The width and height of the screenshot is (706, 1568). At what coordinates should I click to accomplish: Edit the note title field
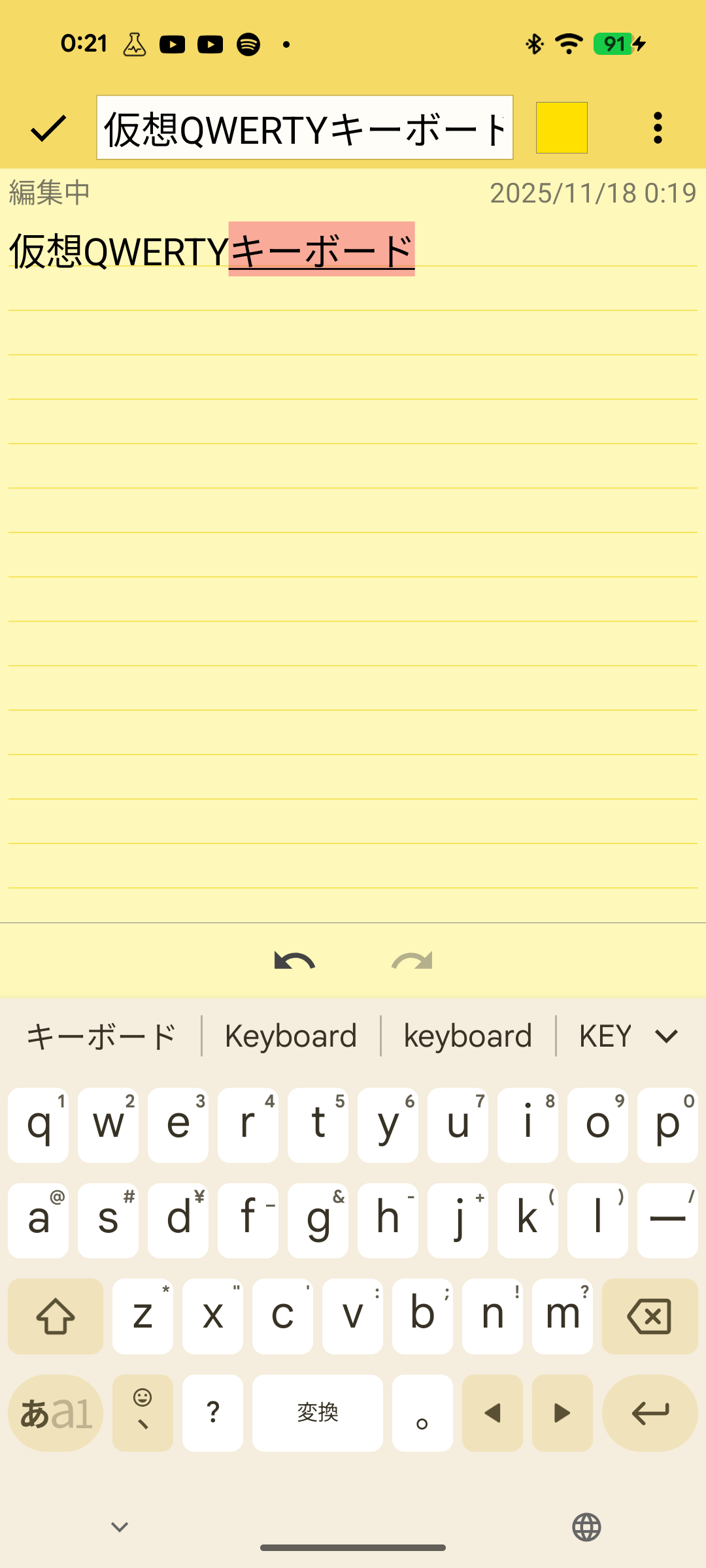point(305,128)
